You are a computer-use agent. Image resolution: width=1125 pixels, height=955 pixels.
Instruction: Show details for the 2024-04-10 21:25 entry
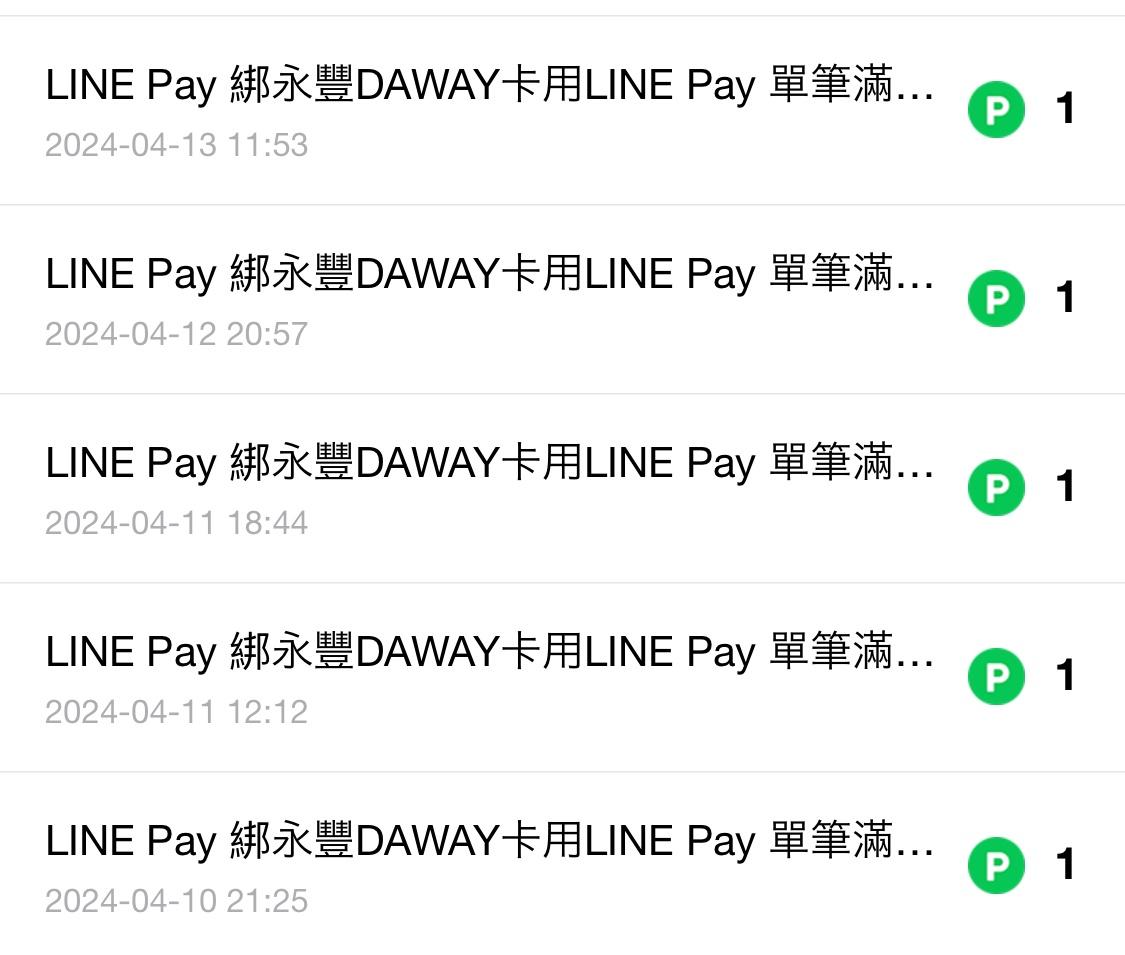point(490,866)
